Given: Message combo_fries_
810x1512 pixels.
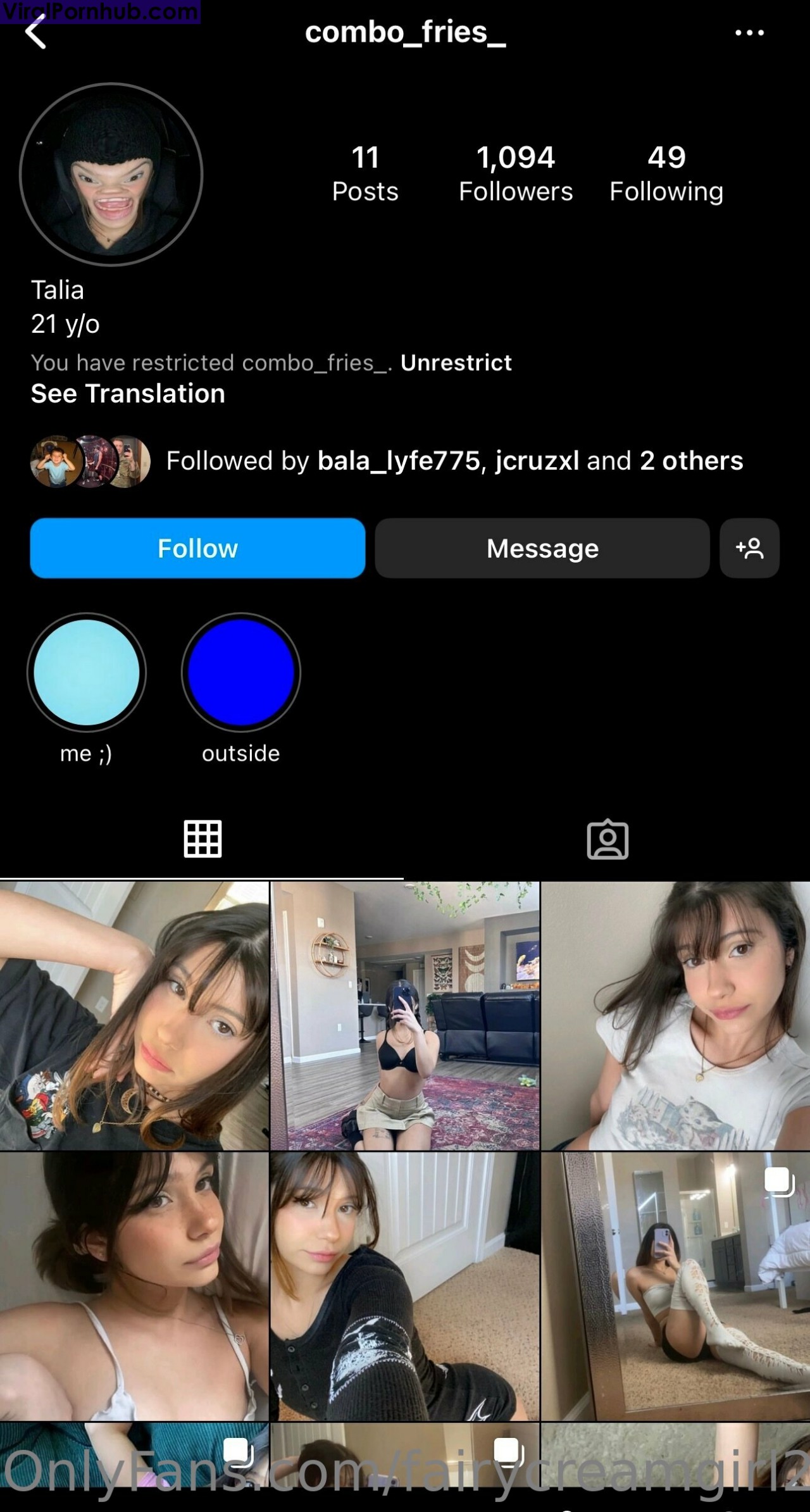Looking at the screenshot, I should click(x=542, y=548).
